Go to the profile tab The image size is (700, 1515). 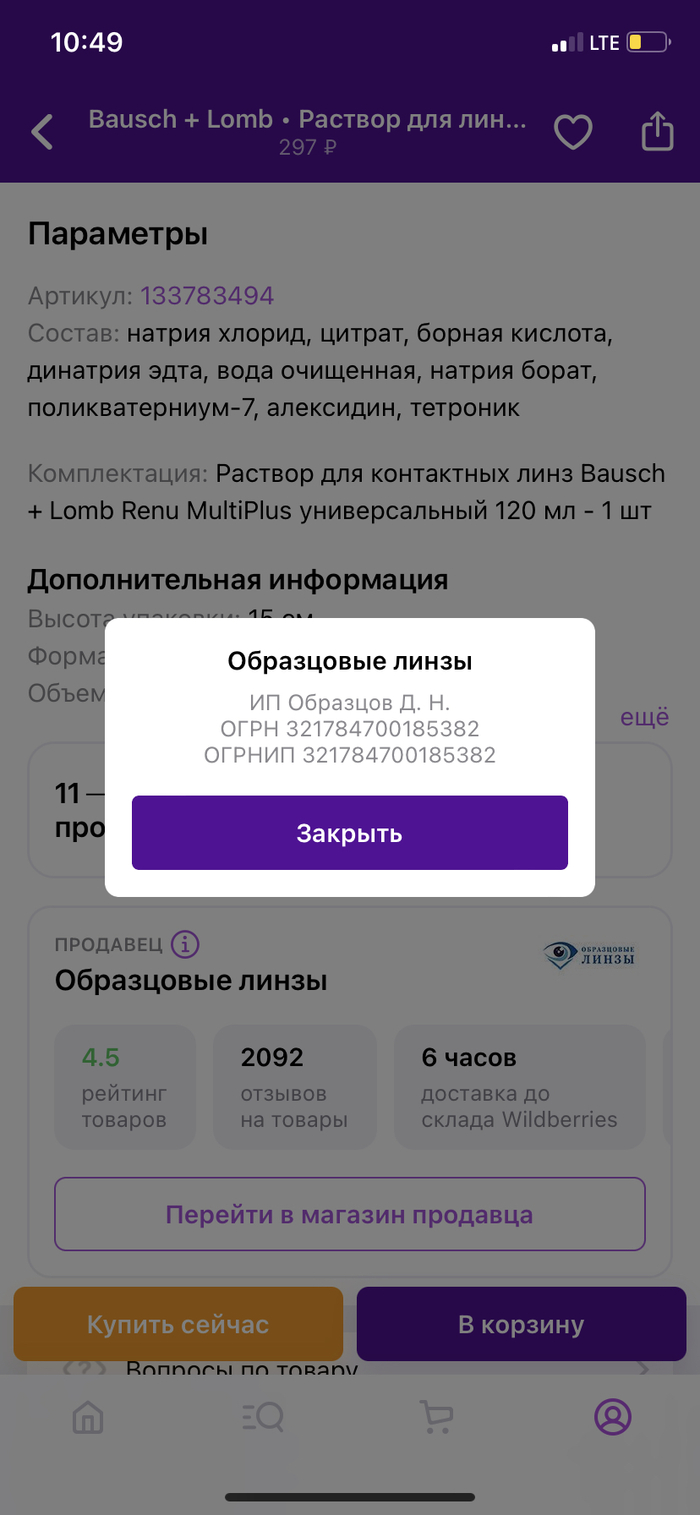612,1417
